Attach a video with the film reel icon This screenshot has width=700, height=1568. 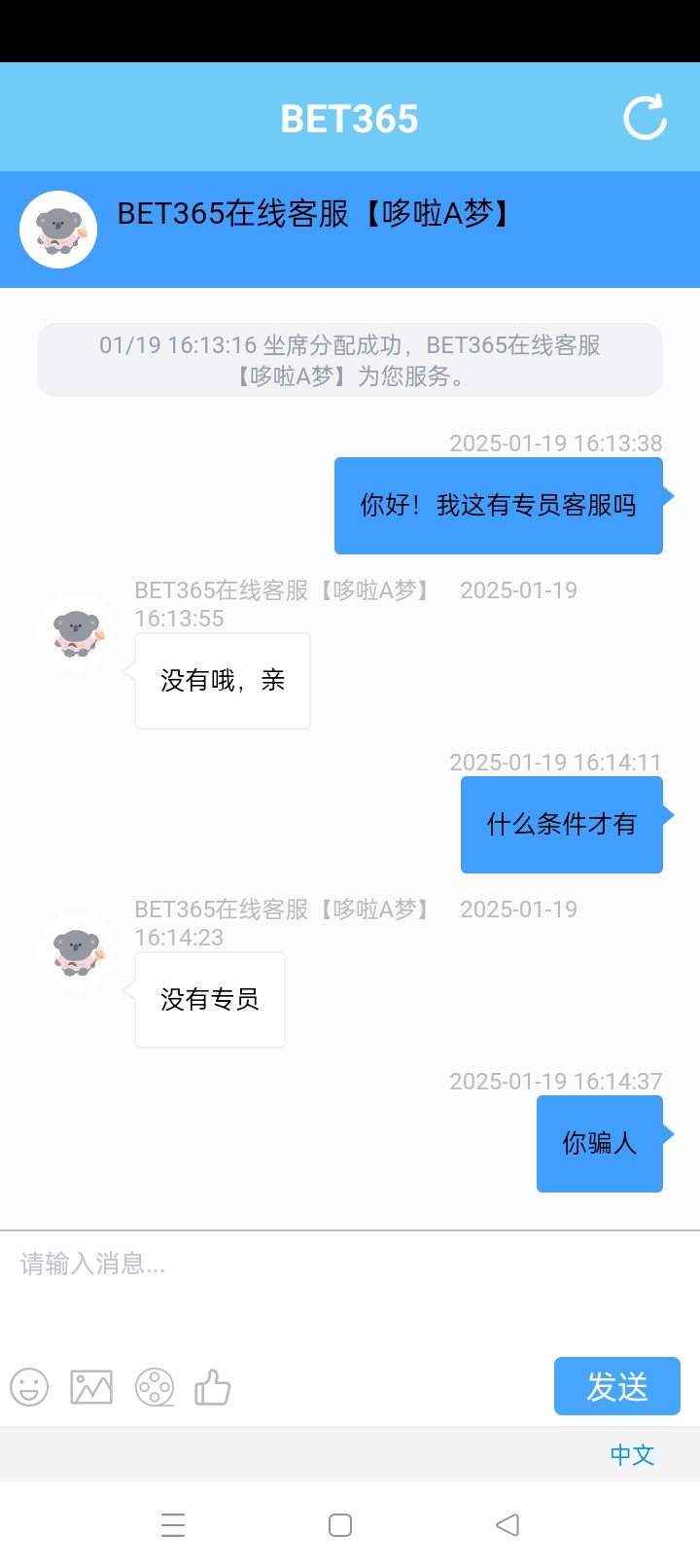click(155, 1387)
